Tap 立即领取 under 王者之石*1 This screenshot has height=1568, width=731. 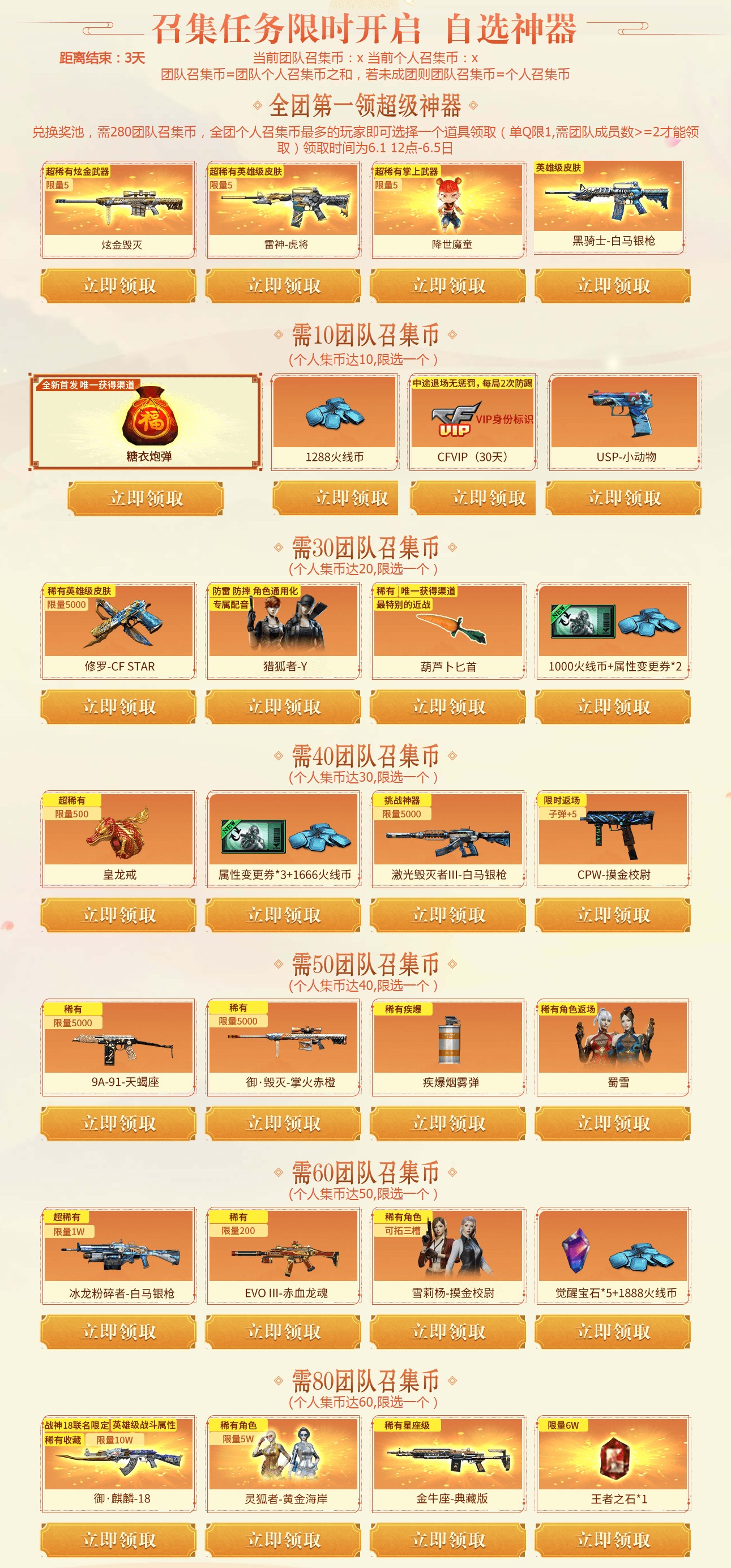(613, 1539)
